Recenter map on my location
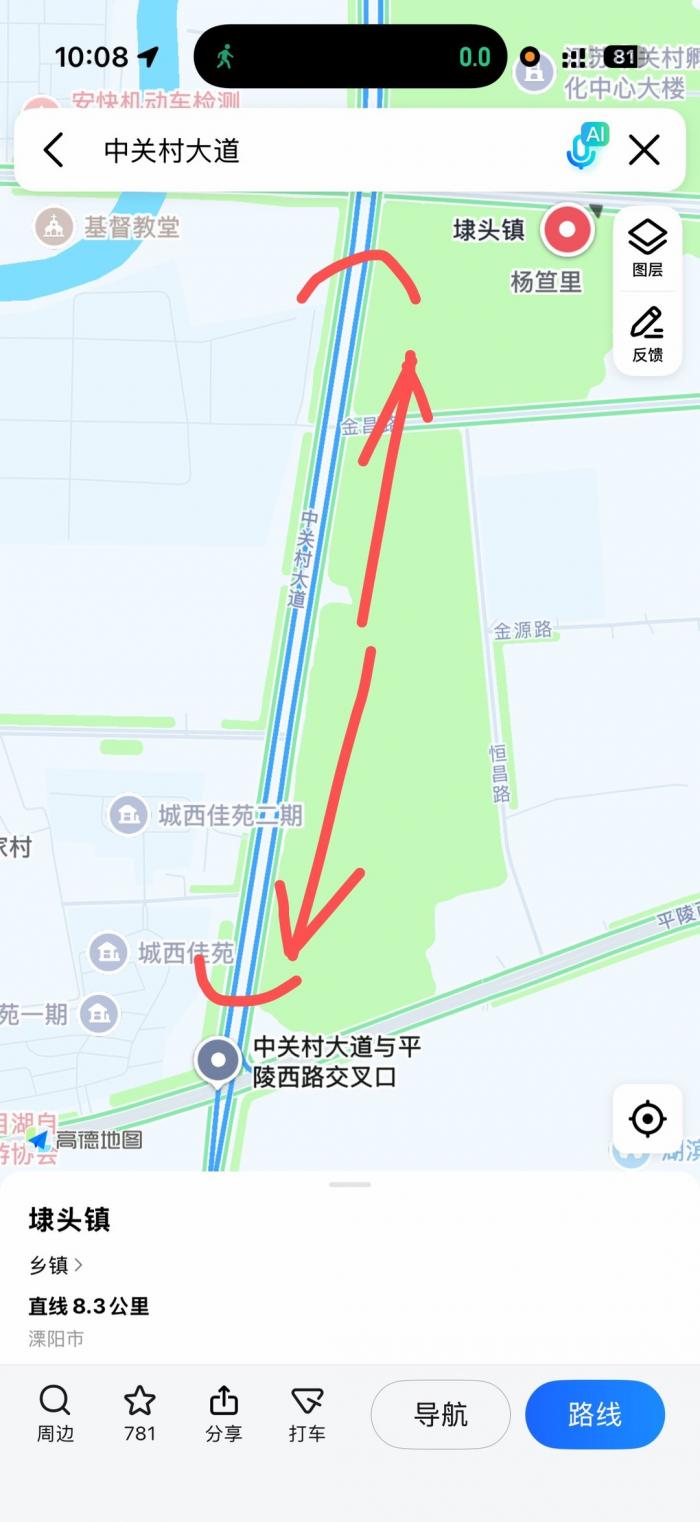 (647, 1118)
